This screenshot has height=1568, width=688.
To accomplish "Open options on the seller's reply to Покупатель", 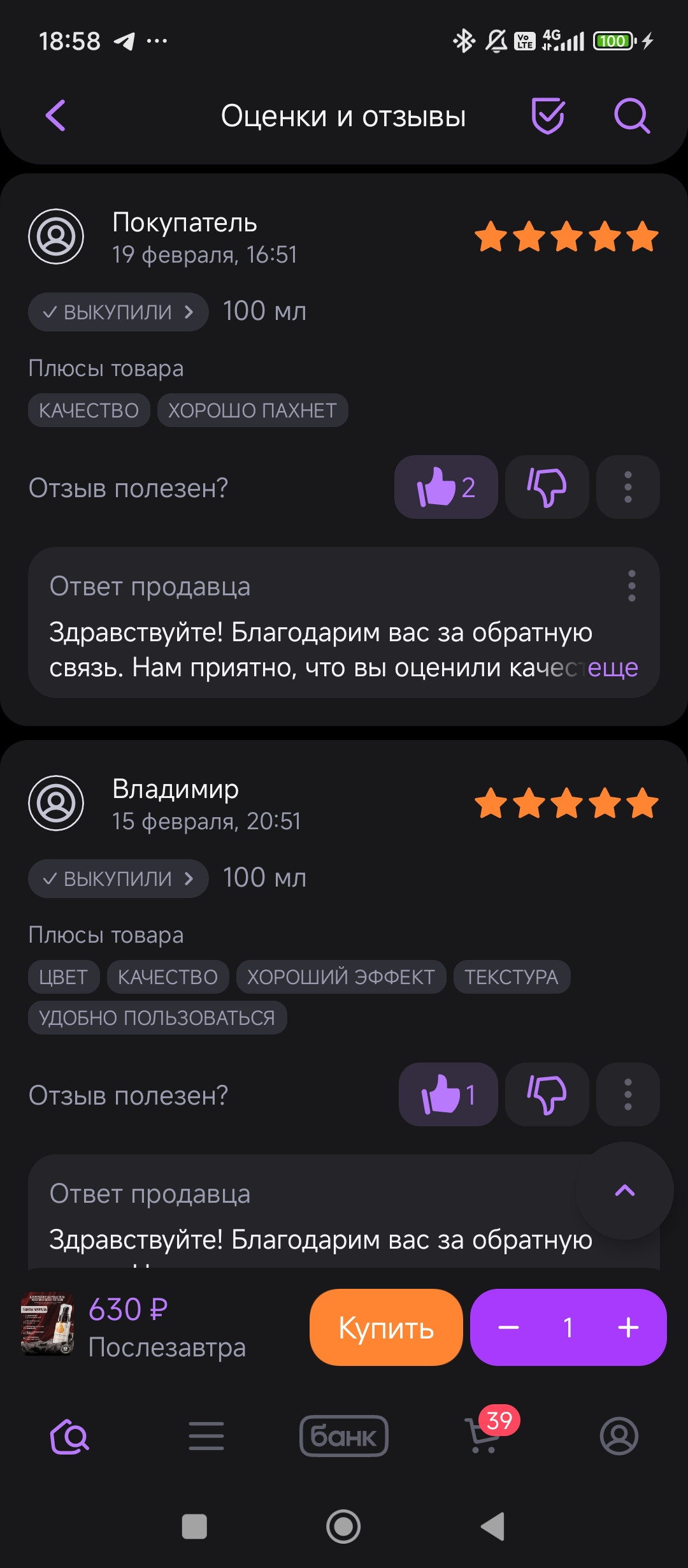I will pos(631,586).
